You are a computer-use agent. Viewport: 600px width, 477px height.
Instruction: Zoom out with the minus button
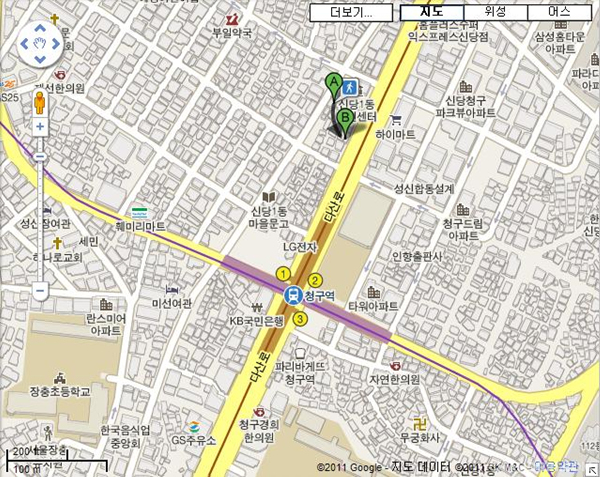tap(40, 291)
